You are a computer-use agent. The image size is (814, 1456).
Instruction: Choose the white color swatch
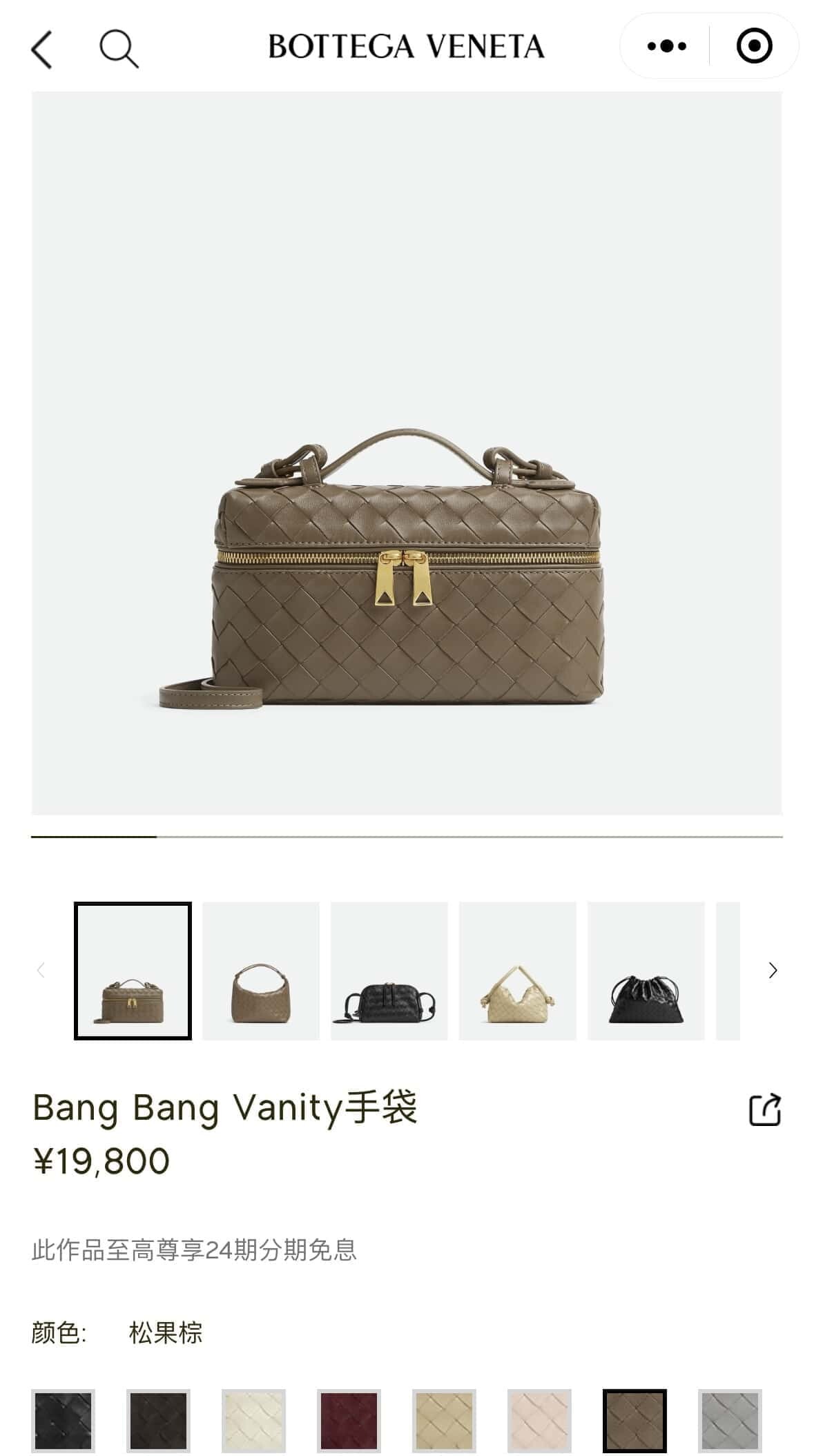pos(253,1421)
